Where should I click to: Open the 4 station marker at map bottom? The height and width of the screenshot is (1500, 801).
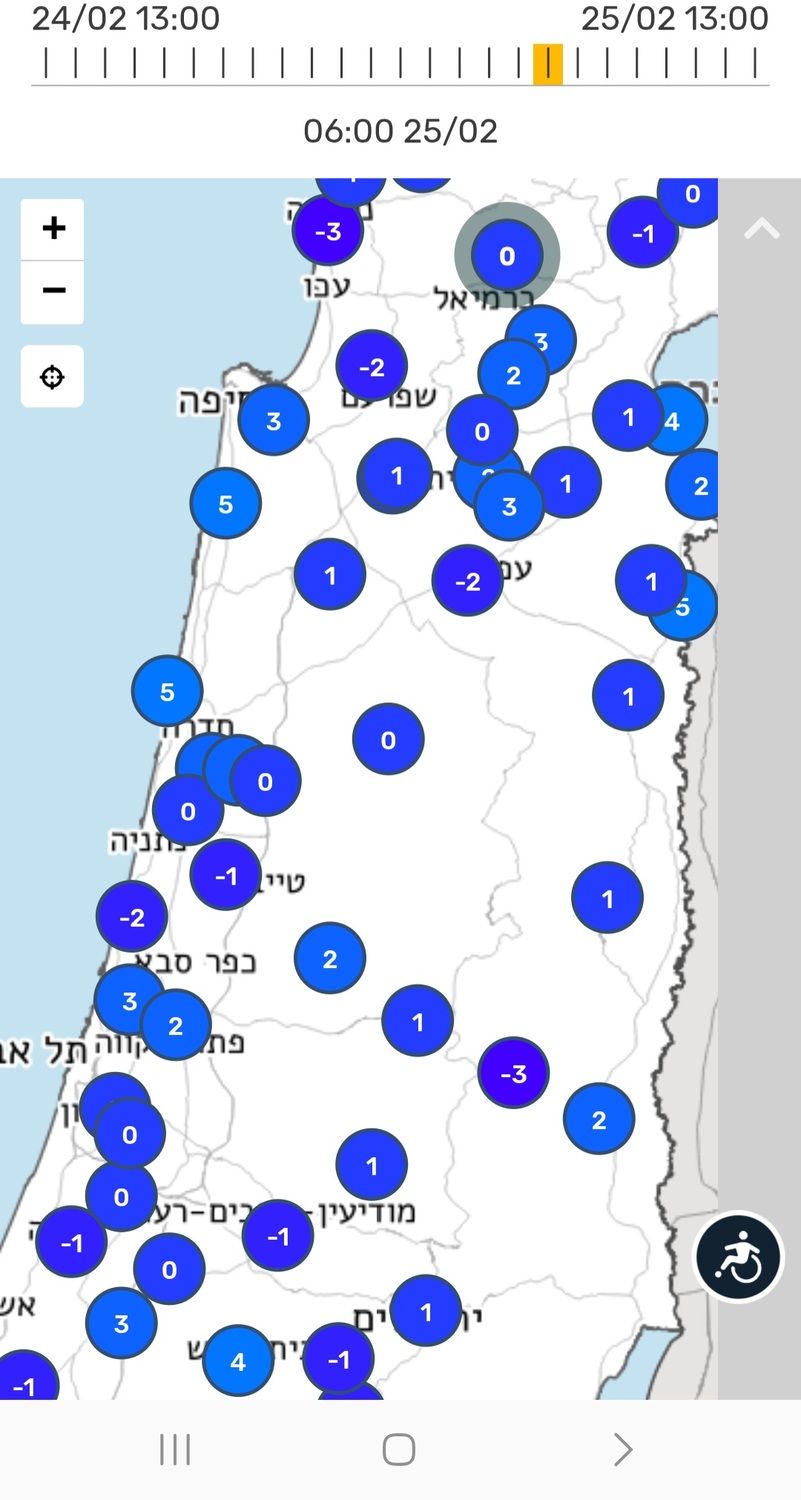[238, 1361]
